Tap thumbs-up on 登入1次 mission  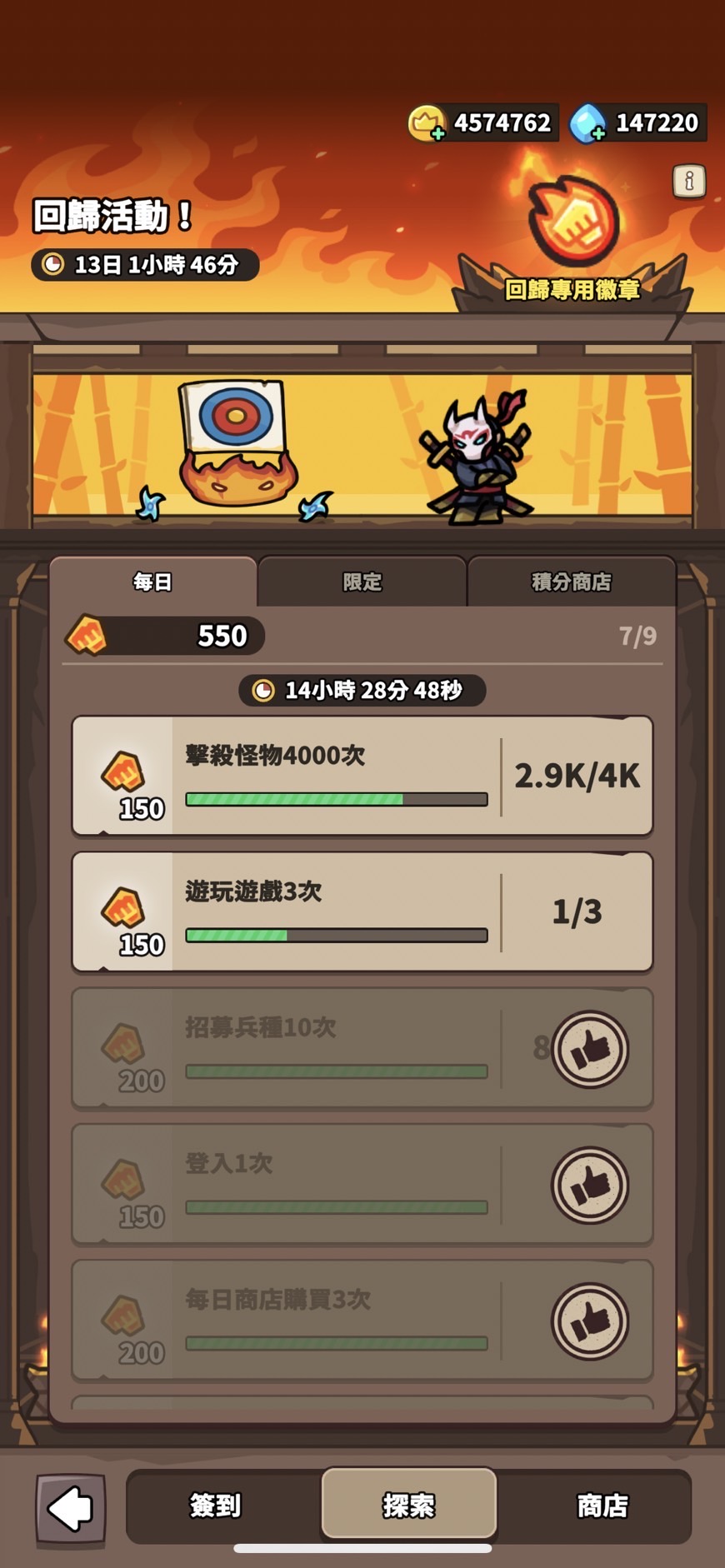[x=590, y=1185]
